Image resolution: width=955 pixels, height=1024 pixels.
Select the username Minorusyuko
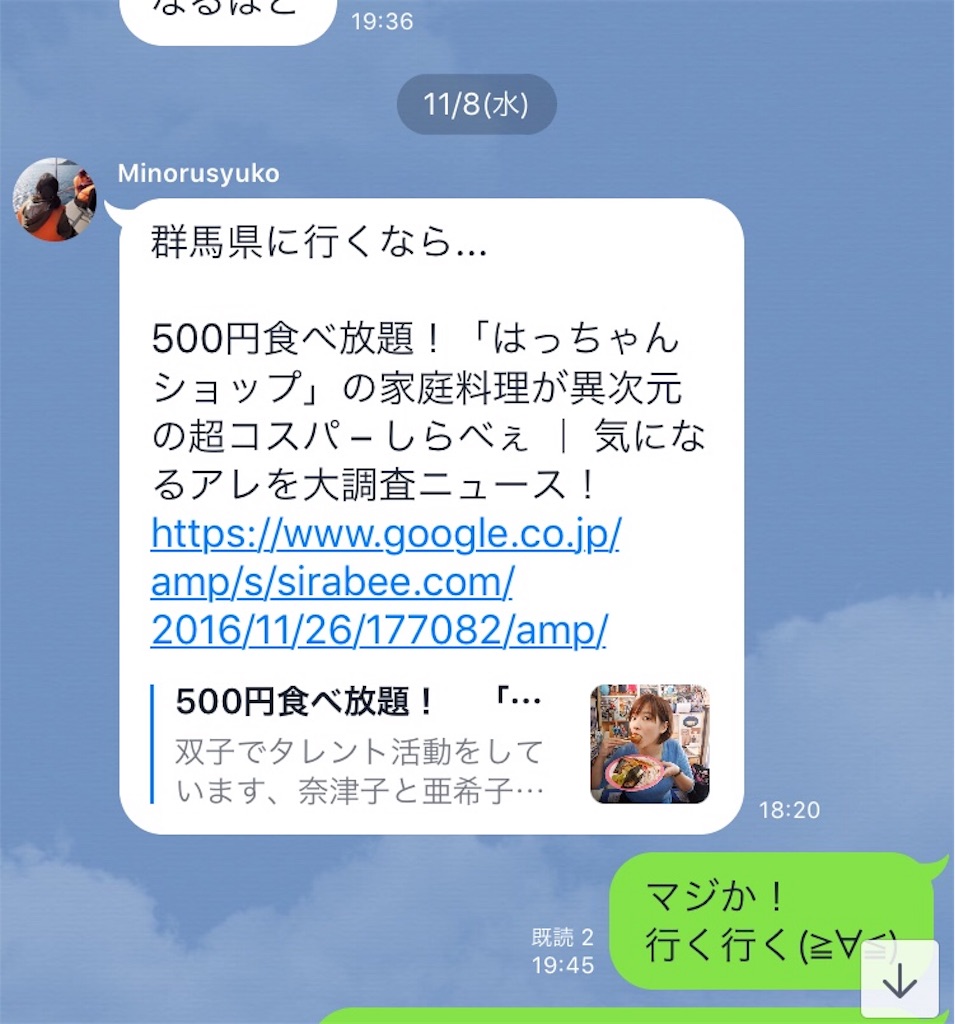tap(198, 172)
